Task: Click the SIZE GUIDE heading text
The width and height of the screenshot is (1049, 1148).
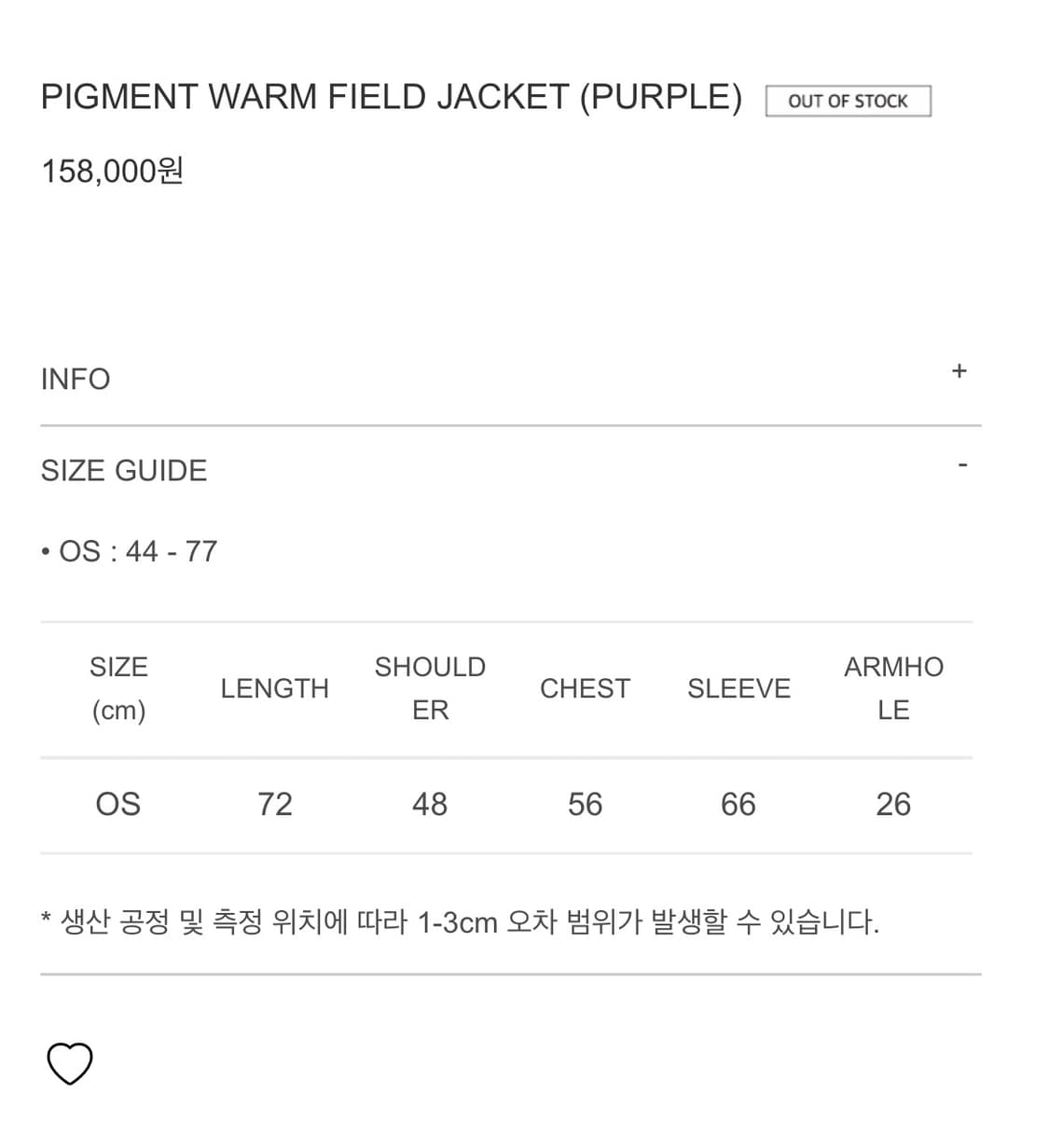Action: 123,470
